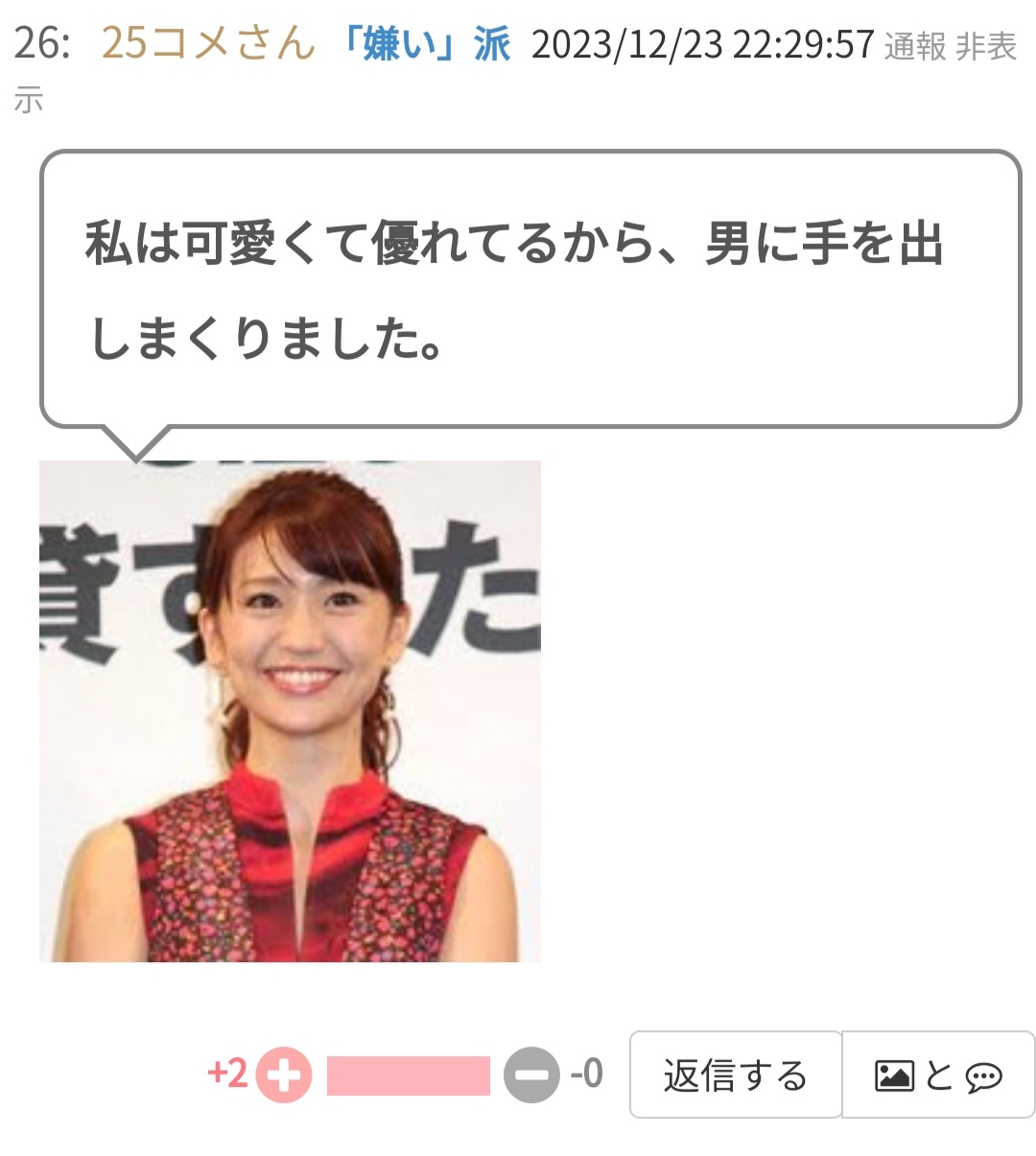This screenshot has width=1036, height=1156.
Task: Open the 25コメさん commenter link
Action: (x=207, y=44)
